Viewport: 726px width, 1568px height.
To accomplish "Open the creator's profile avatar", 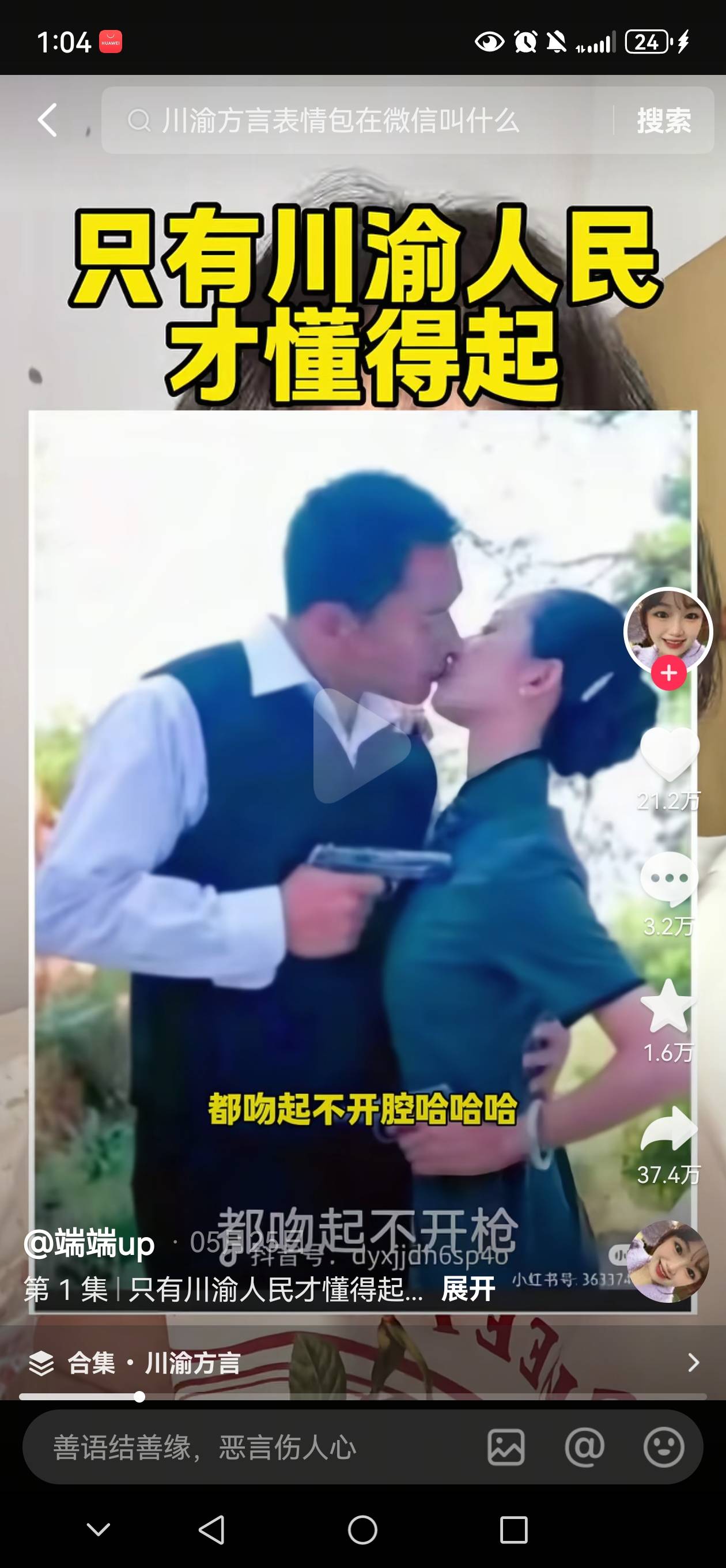I will tap(668, 630).
